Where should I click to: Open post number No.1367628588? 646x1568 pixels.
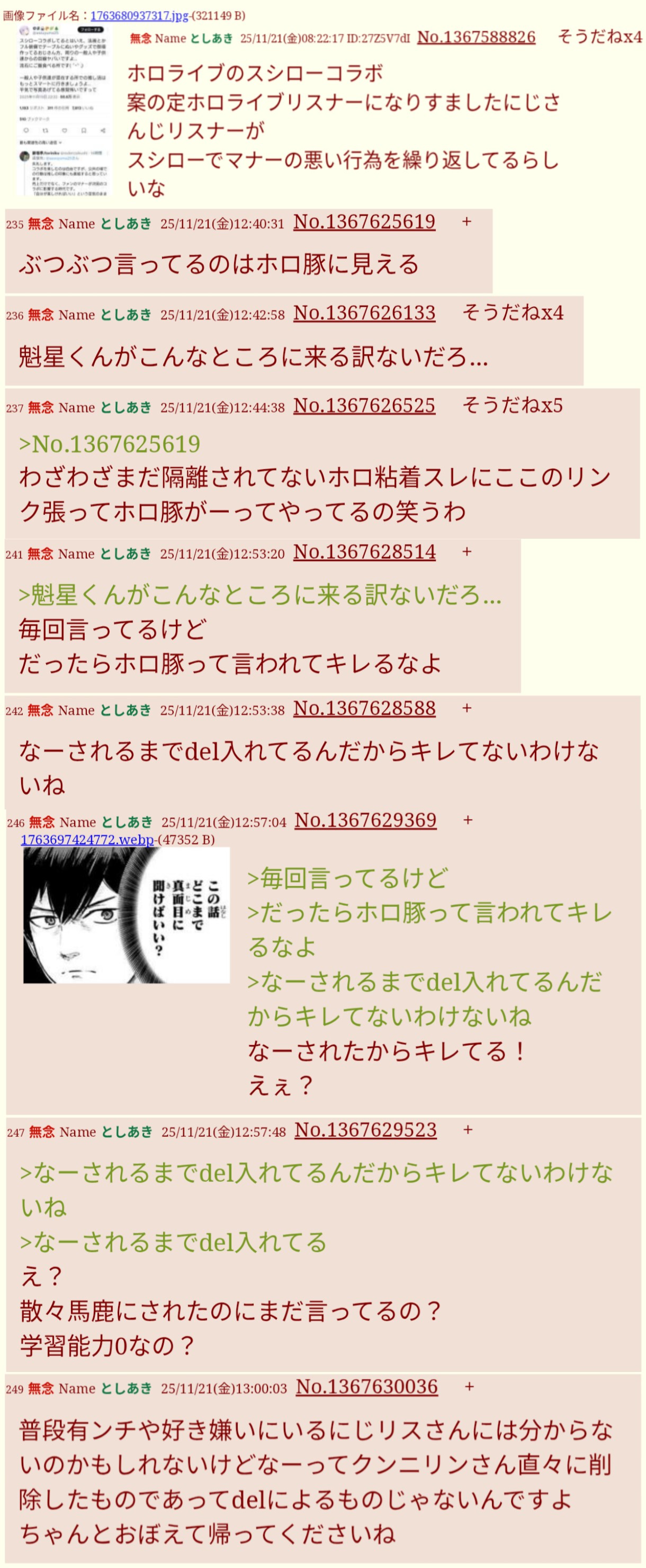click(x=364, y=709)
